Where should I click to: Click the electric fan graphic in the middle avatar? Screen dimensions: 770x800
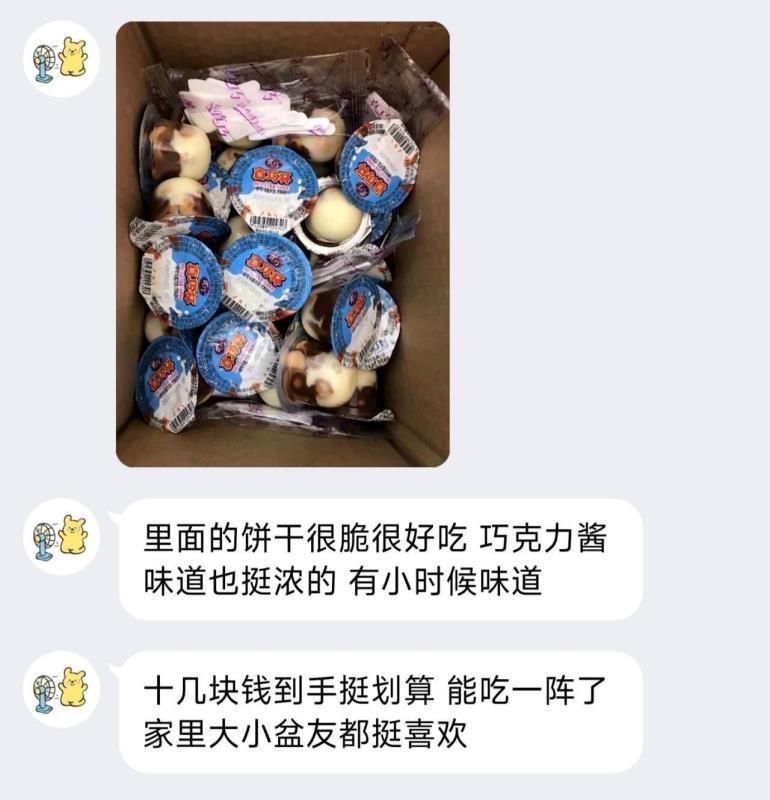click(x=43, y=537)
